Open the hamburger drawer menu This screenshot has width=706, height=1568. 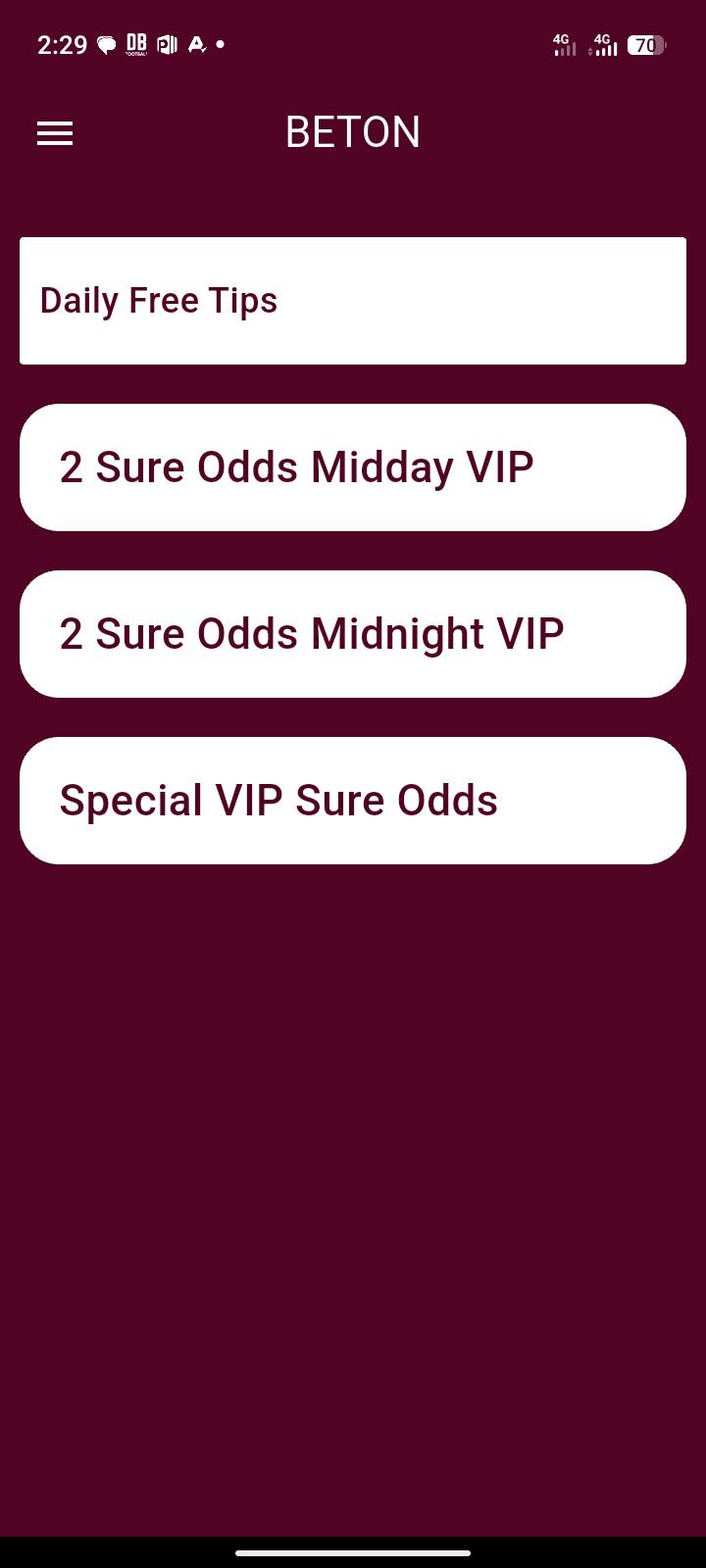pos(55,133)
